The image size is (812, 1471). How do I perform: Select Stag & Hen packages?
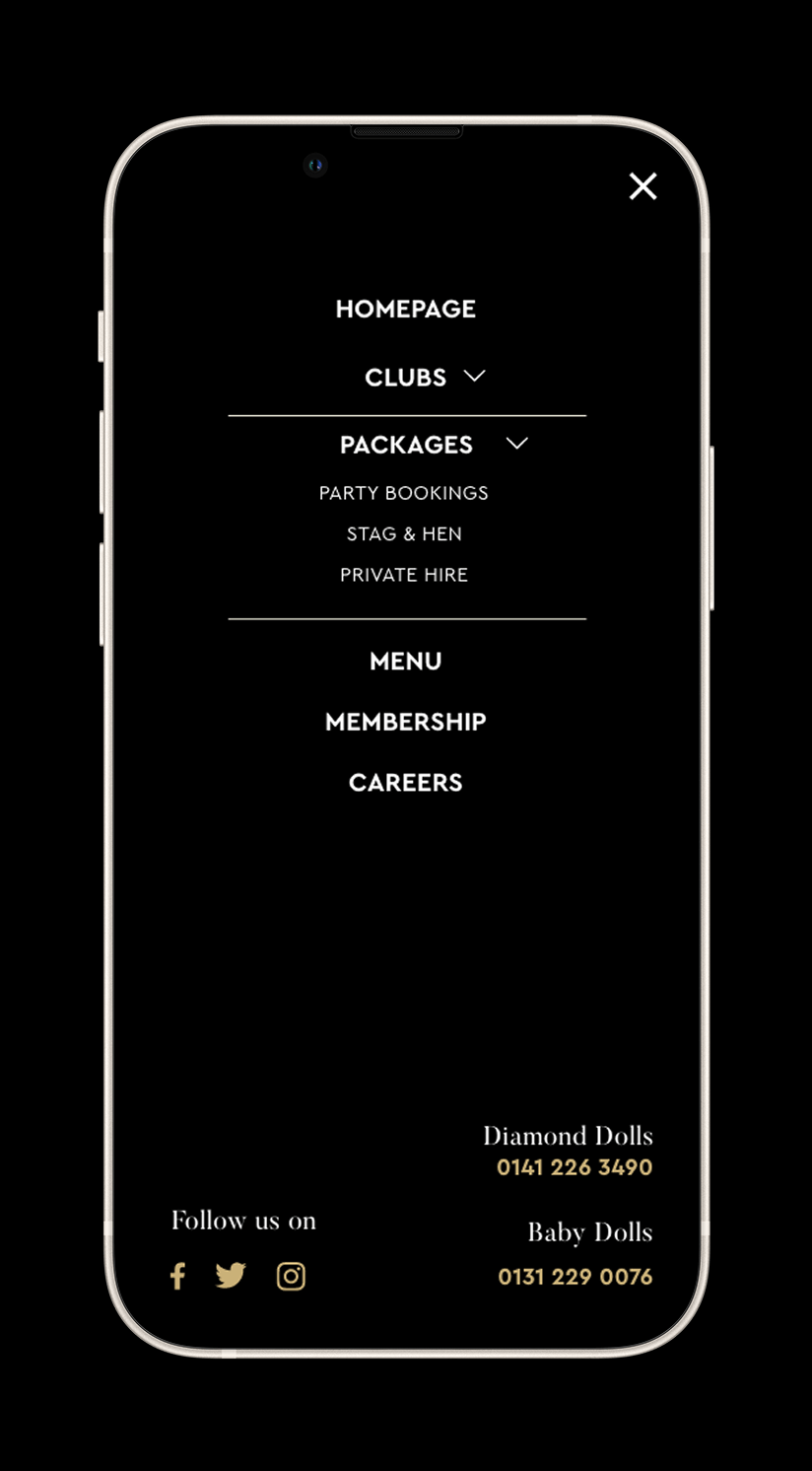pyautogui.click(x=404, y=534)
